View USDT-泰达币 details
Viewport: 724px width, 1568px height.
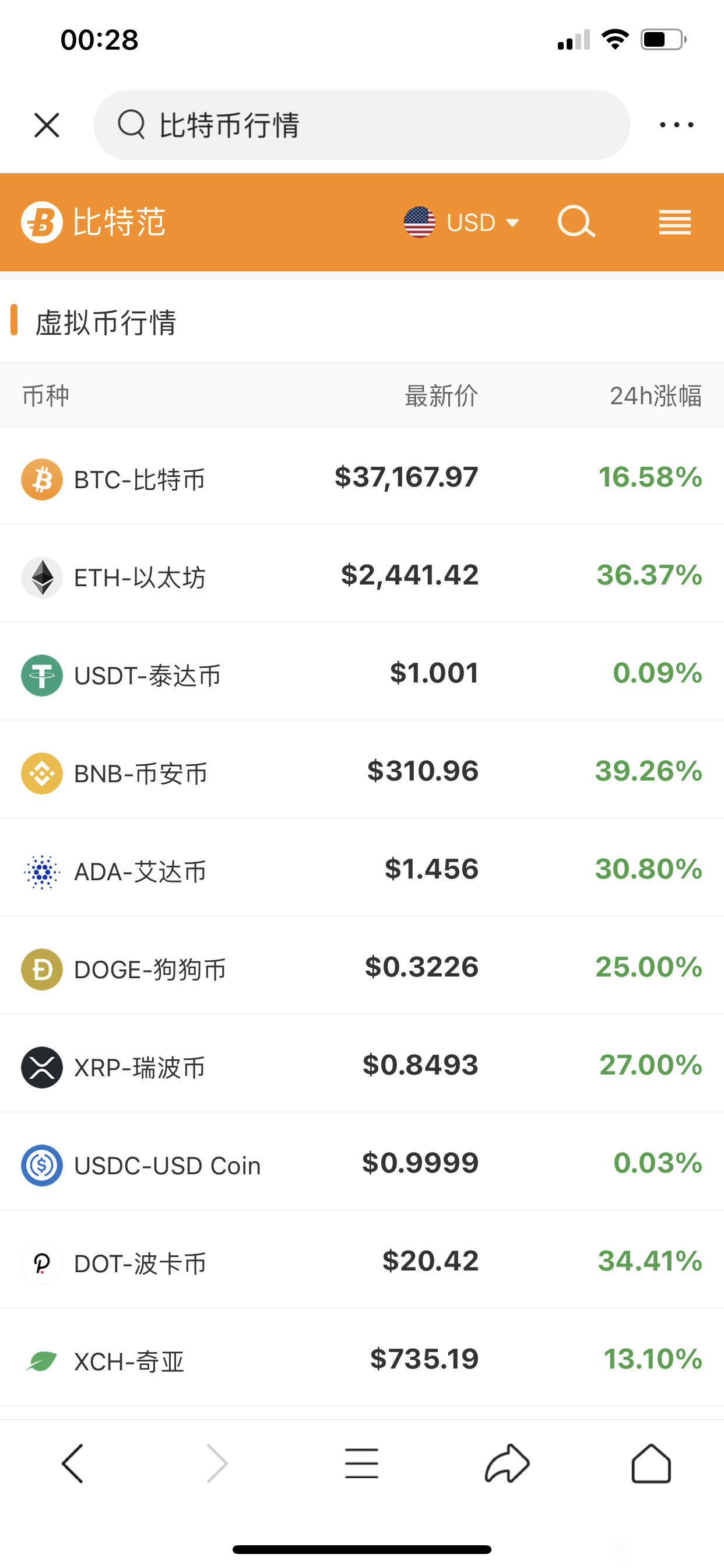click(x=362, y=672)
